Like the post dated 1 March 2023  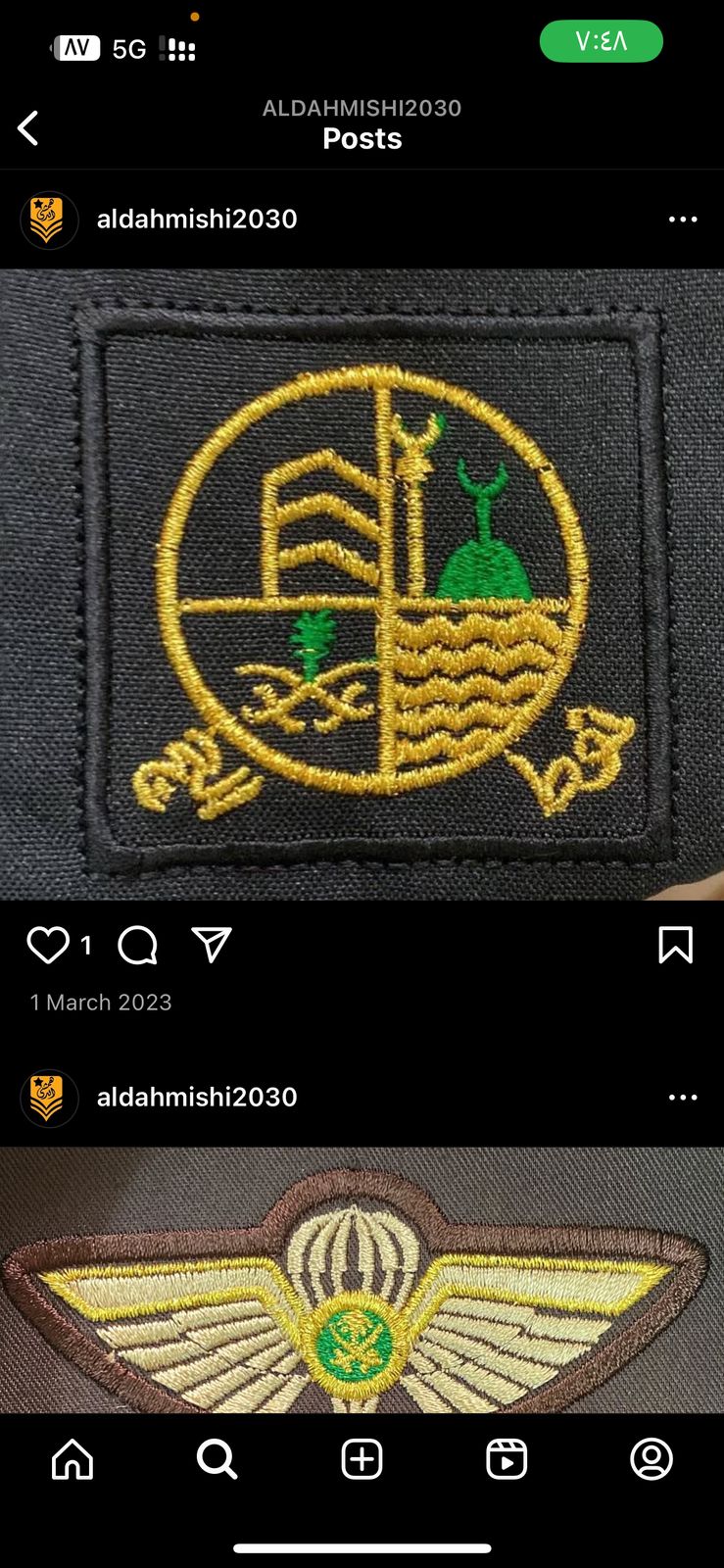[x=47, y=946]
